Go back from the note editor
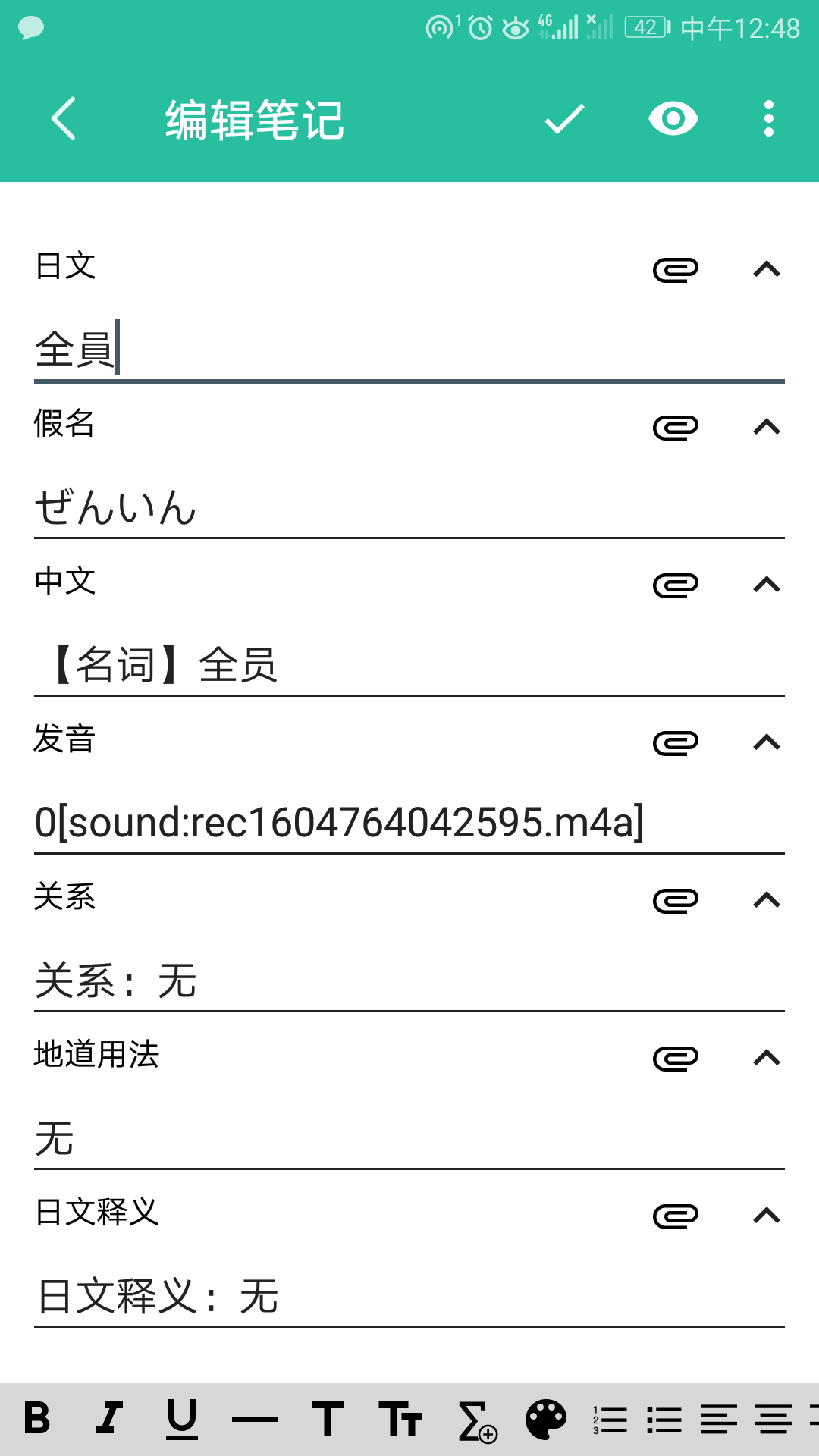This screenshot has width=819, height=1456. pos(64,119)
